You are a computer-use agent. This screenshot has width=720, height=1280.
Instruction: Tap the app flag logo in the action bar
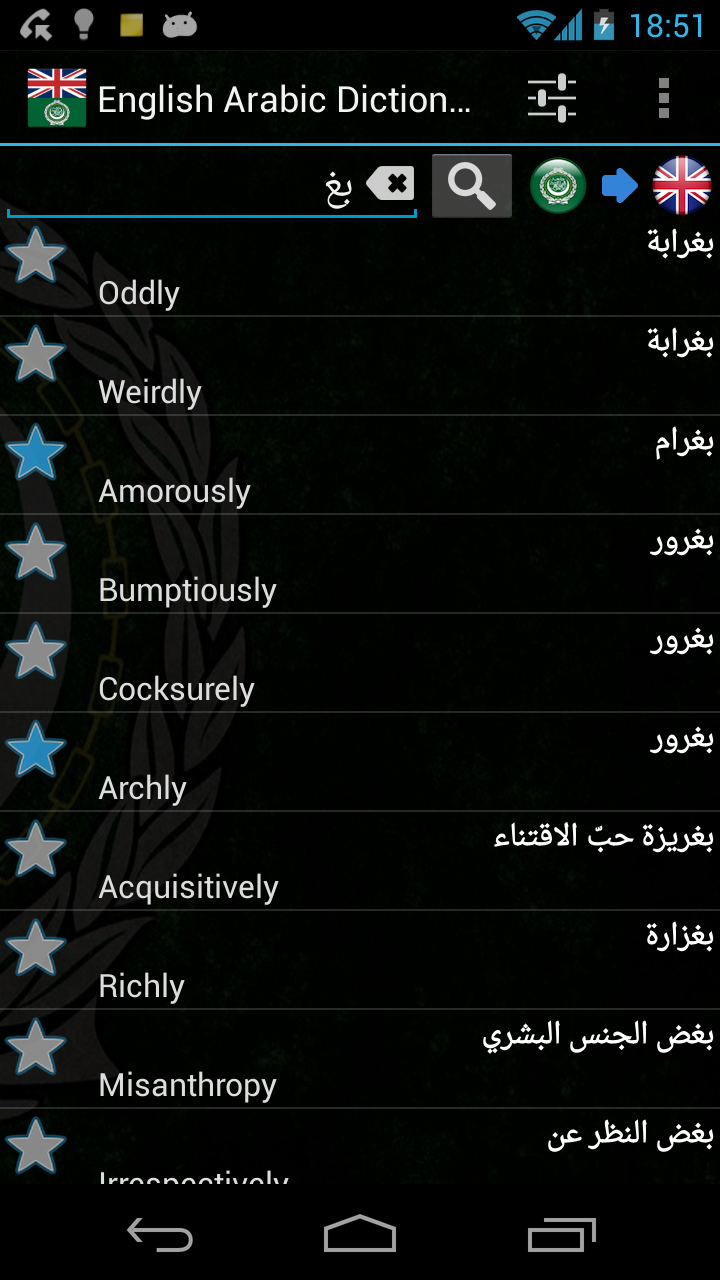(x=57, y=97)
